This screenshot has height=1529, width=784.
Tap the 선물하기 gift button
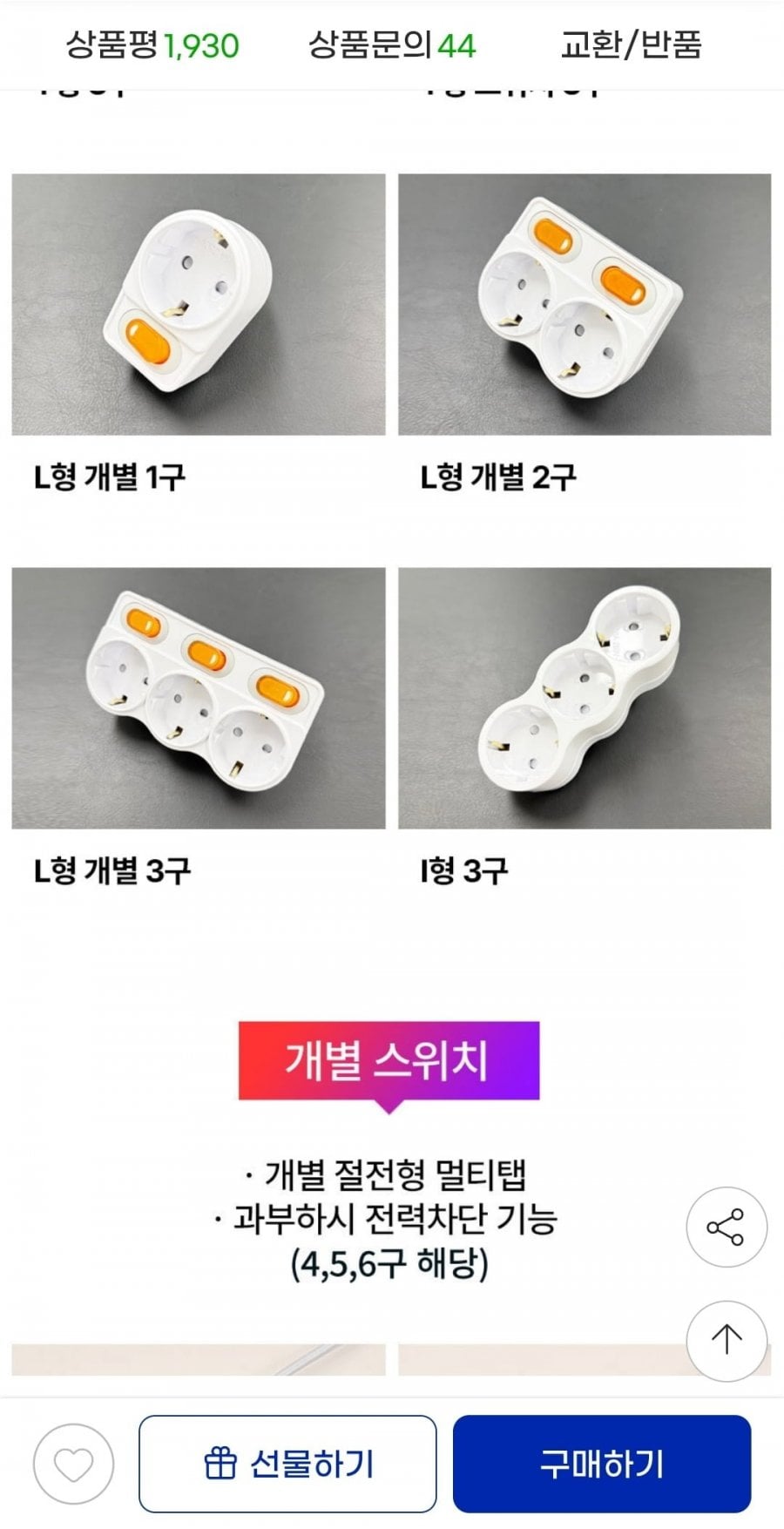point(287,1464)
